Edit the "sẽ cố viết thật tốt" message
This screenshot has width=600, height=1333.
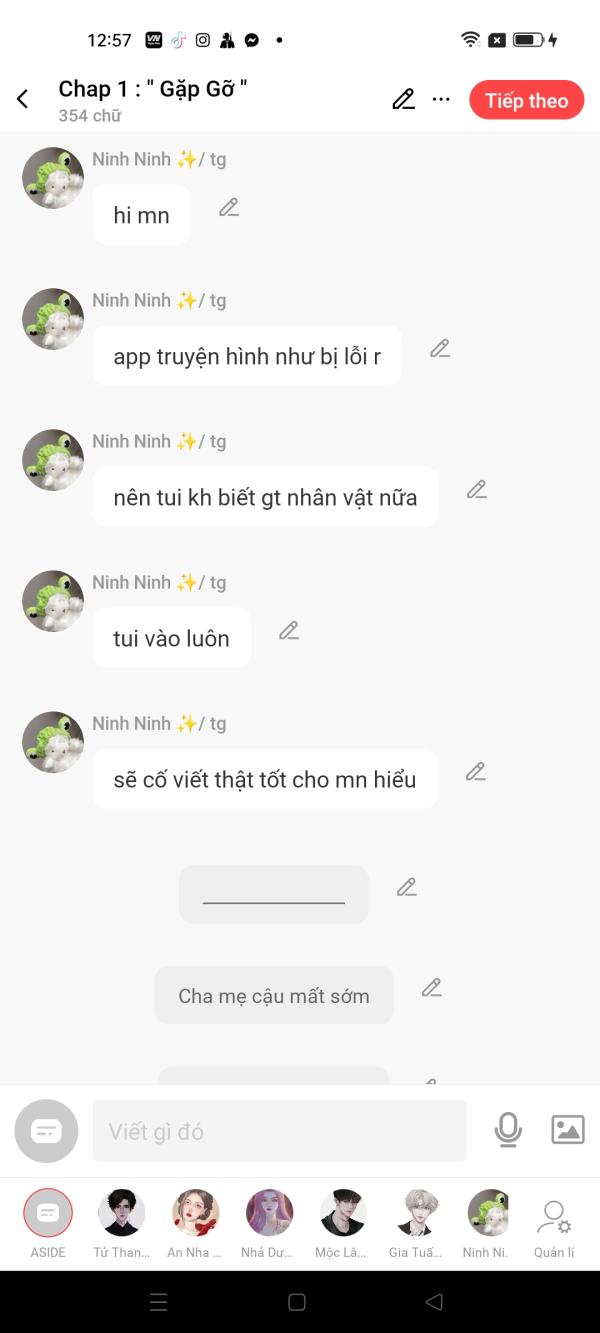476,771
